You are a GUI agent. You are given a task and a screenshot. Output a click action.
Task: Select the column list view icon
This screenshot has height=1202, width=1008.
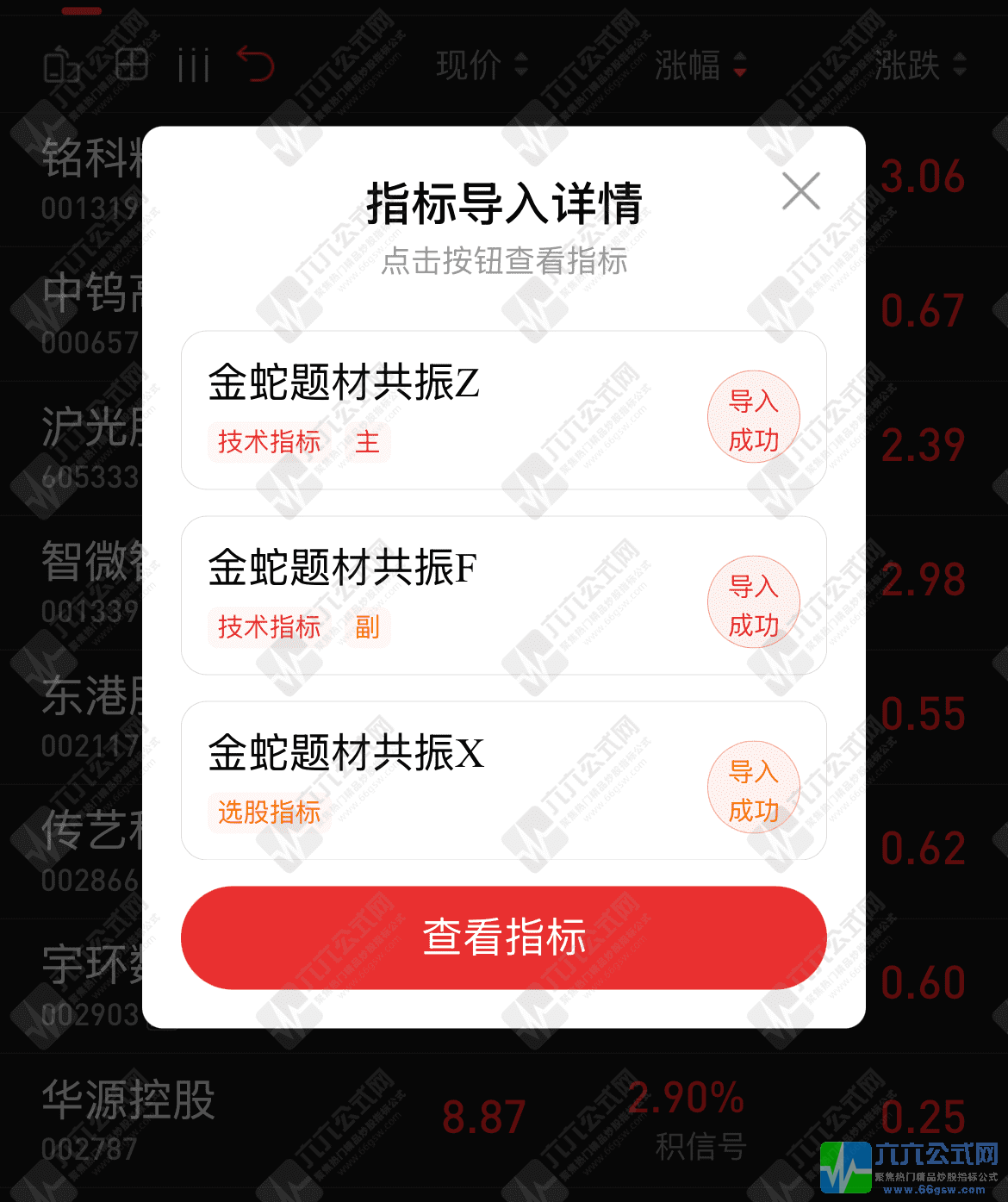pyautogui.click(x=194, y=65)
